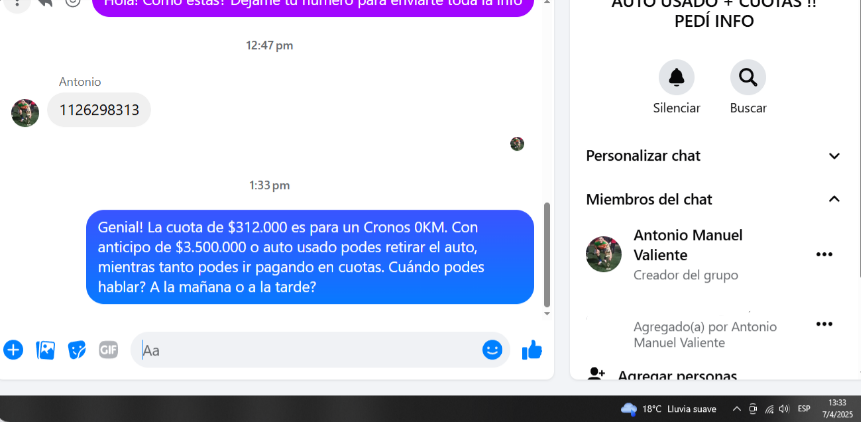Open options for Antonio Manuel Valiente
The image size is (861, 422).
tap(824, 254)
